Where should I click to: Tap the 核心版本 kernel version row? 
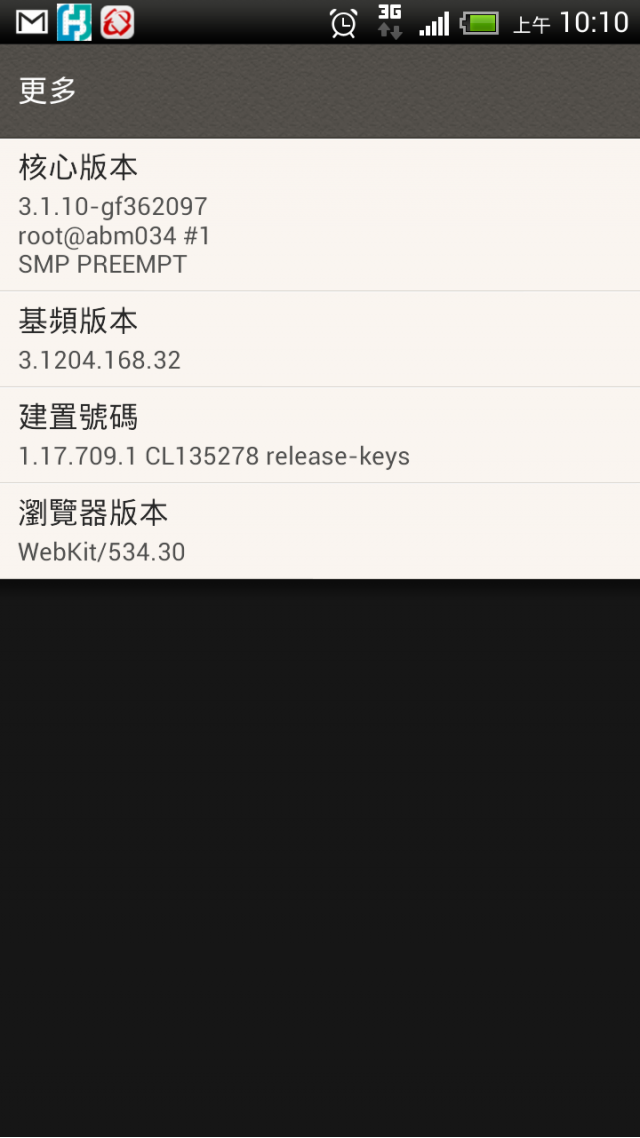point(320,215)
